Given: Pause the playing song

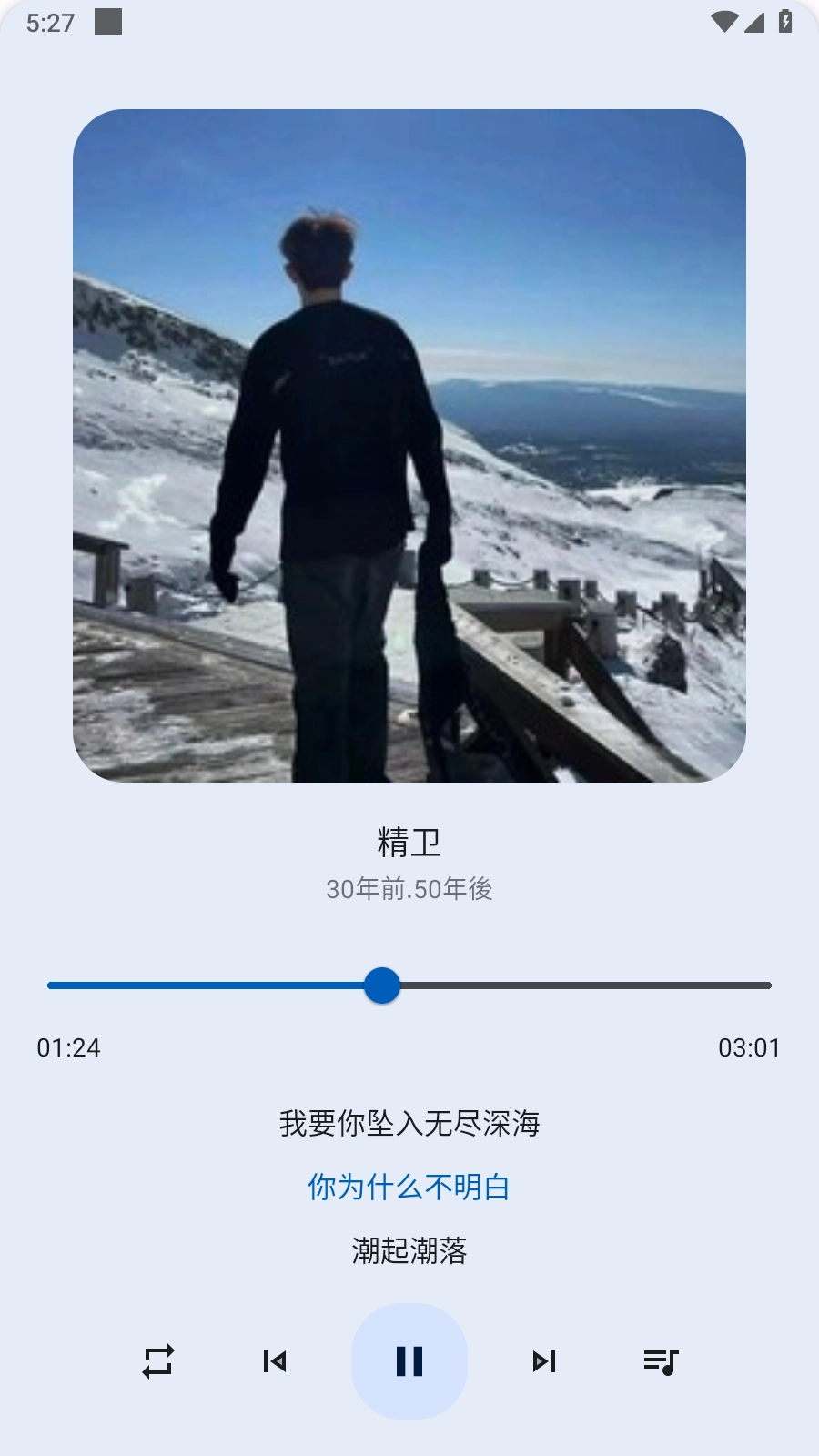Looking at the screenshot, I should click(409, 1361).
